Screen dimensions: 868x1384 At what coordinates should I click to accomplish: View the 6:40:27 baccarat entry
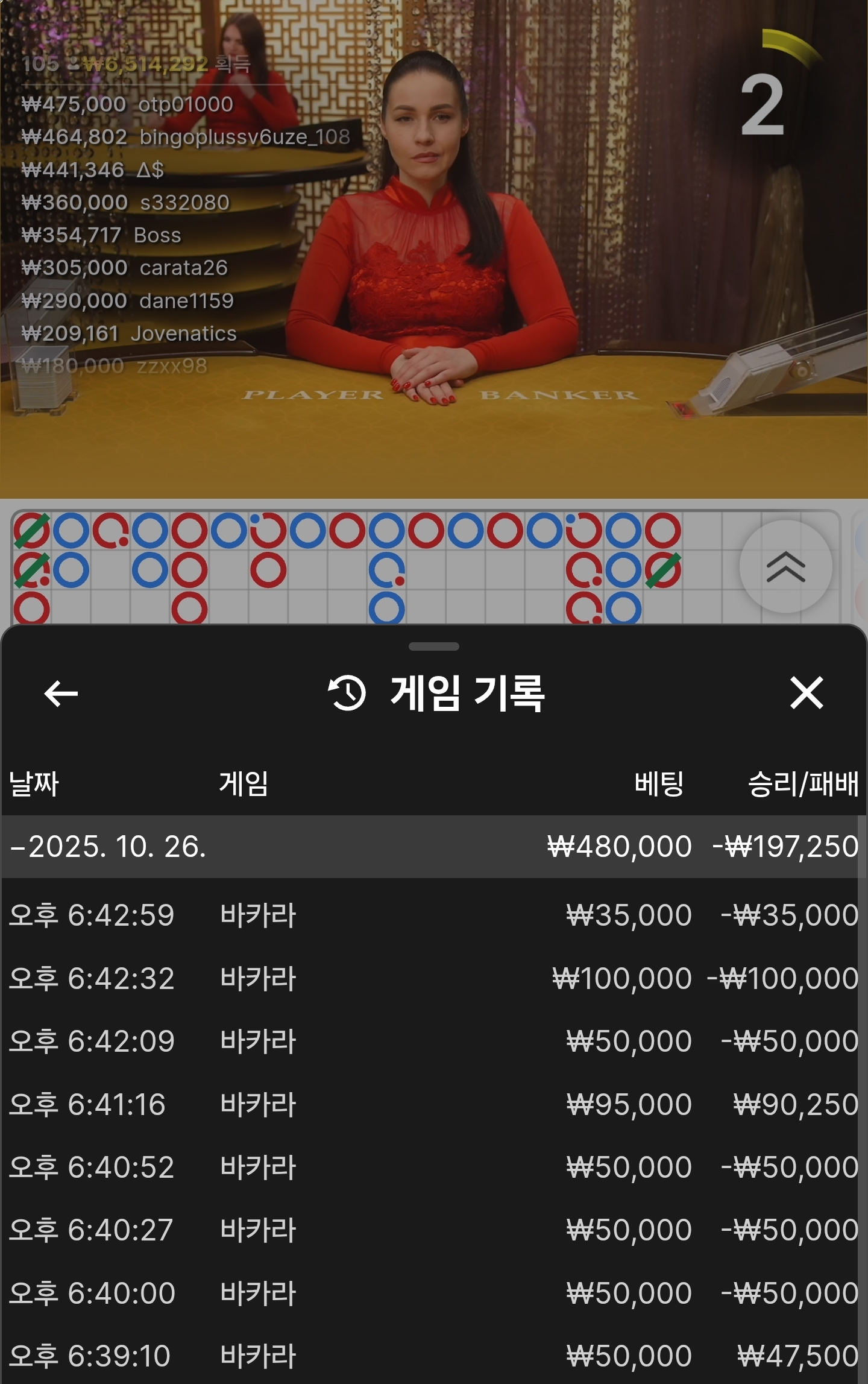pos(433,1230)
